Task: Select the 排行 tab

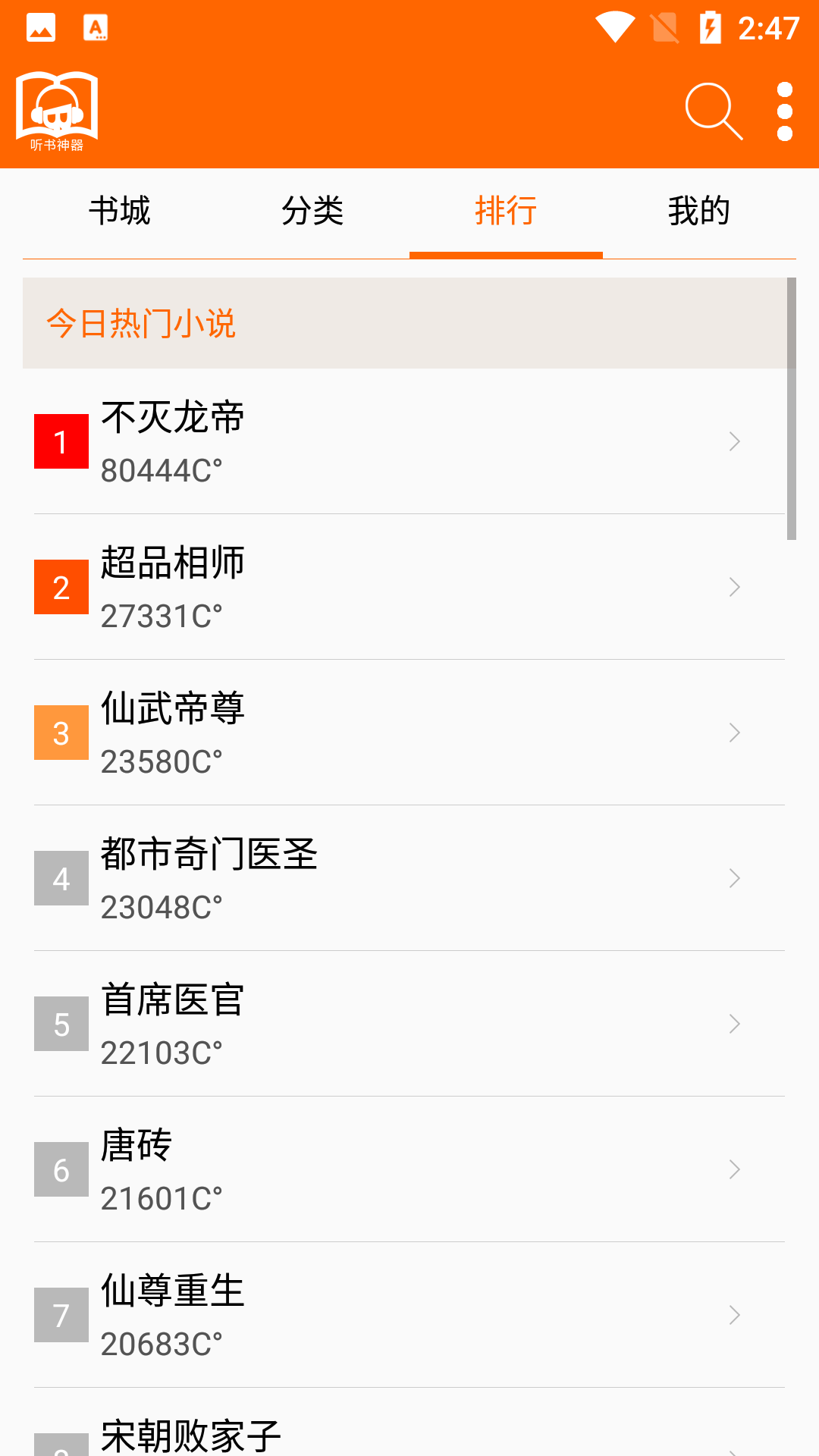Action: coord(506,211)
